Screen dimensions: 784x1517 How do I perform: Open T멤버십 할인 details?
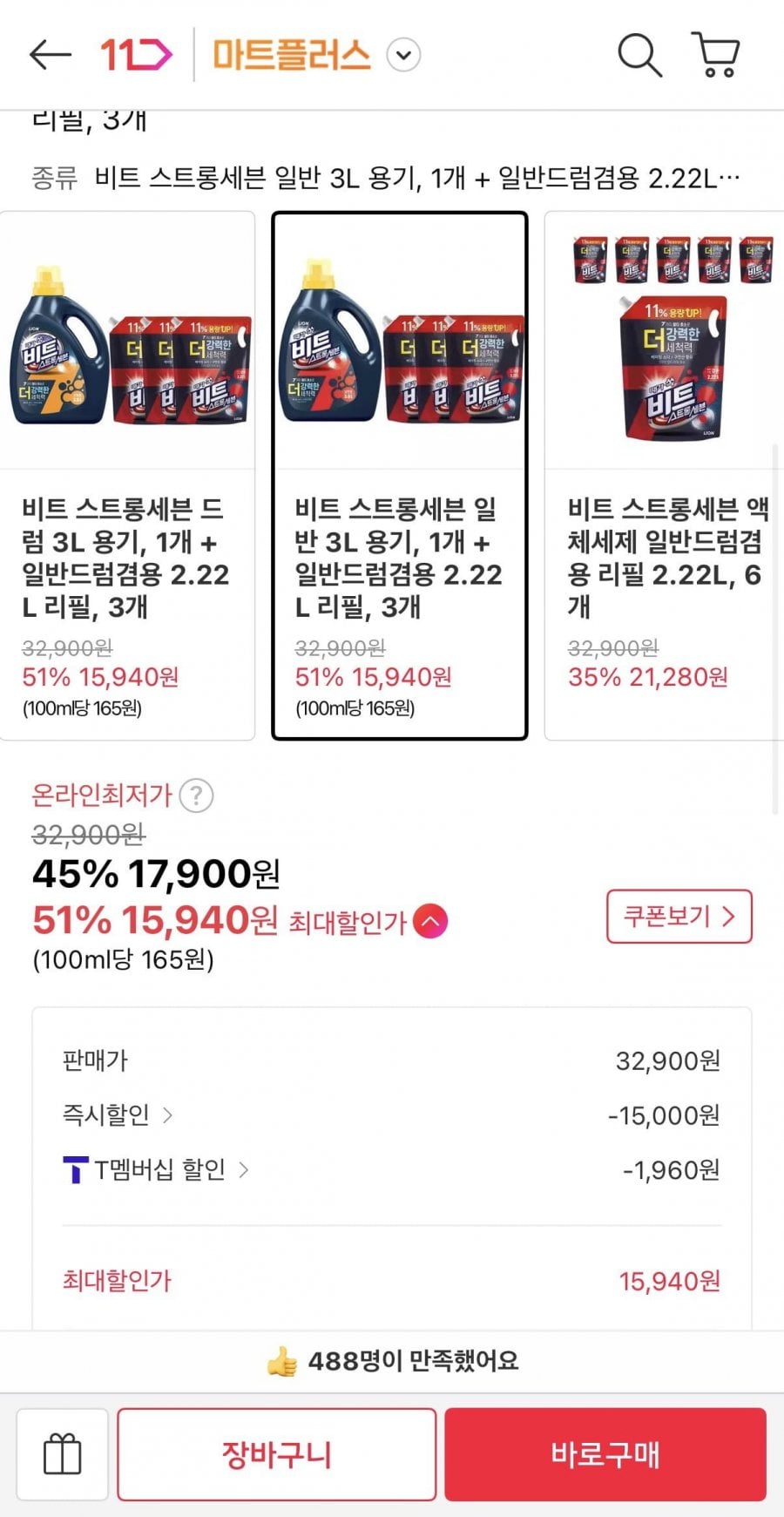pyautogui.click(x=157, y=1169)
